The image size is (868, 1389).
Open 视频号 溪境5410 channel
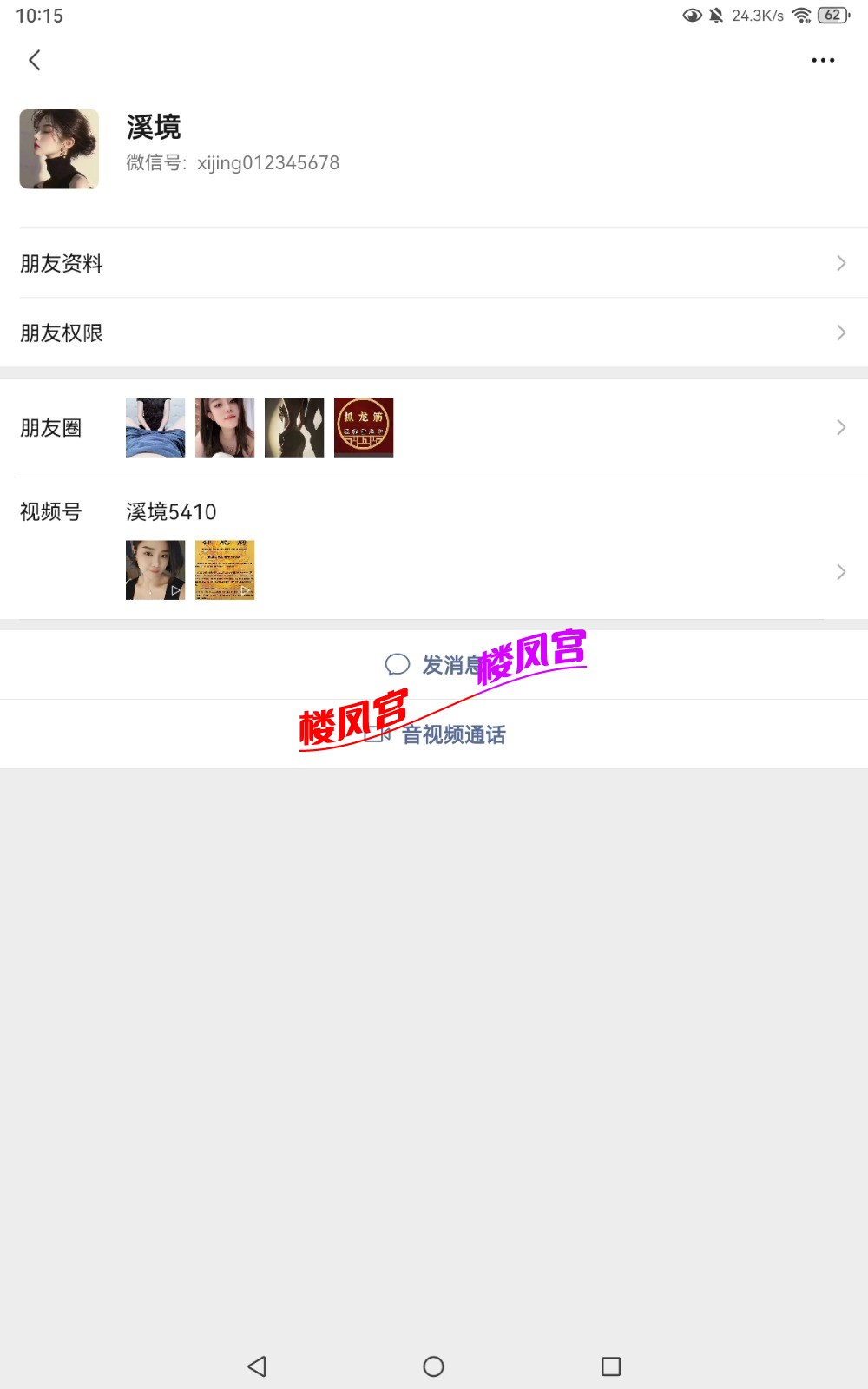pyautogui.click(x=434, y=549)
